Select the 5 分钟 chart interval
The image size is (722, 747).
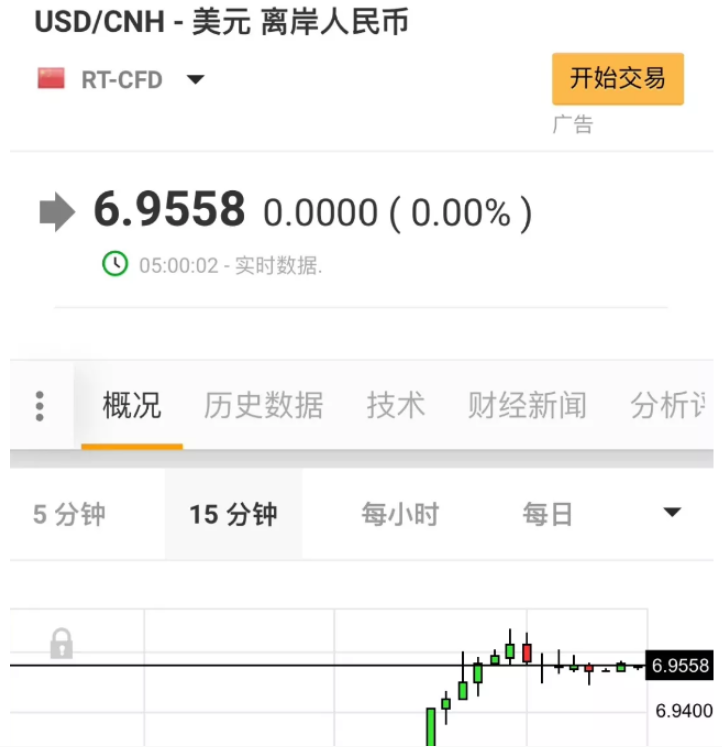click(69, 515)
